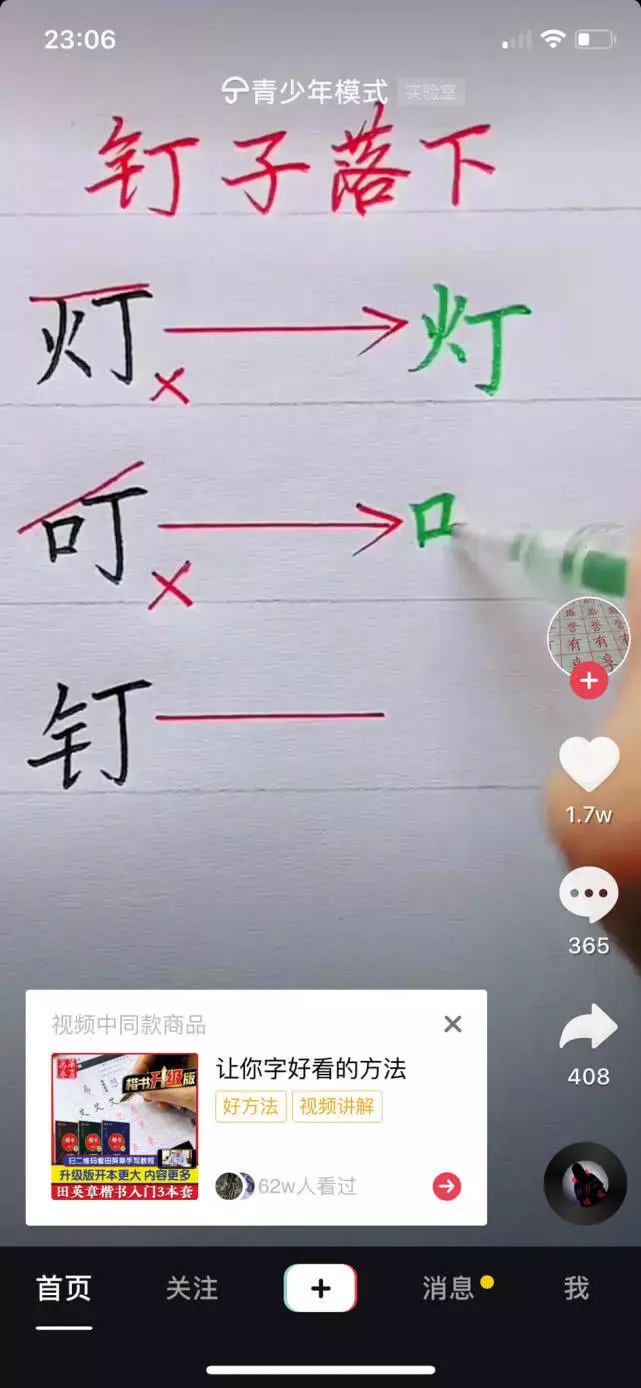Open the 让你字好看的方法 product card
The image size is (641, 1388).
(310, 1068)
